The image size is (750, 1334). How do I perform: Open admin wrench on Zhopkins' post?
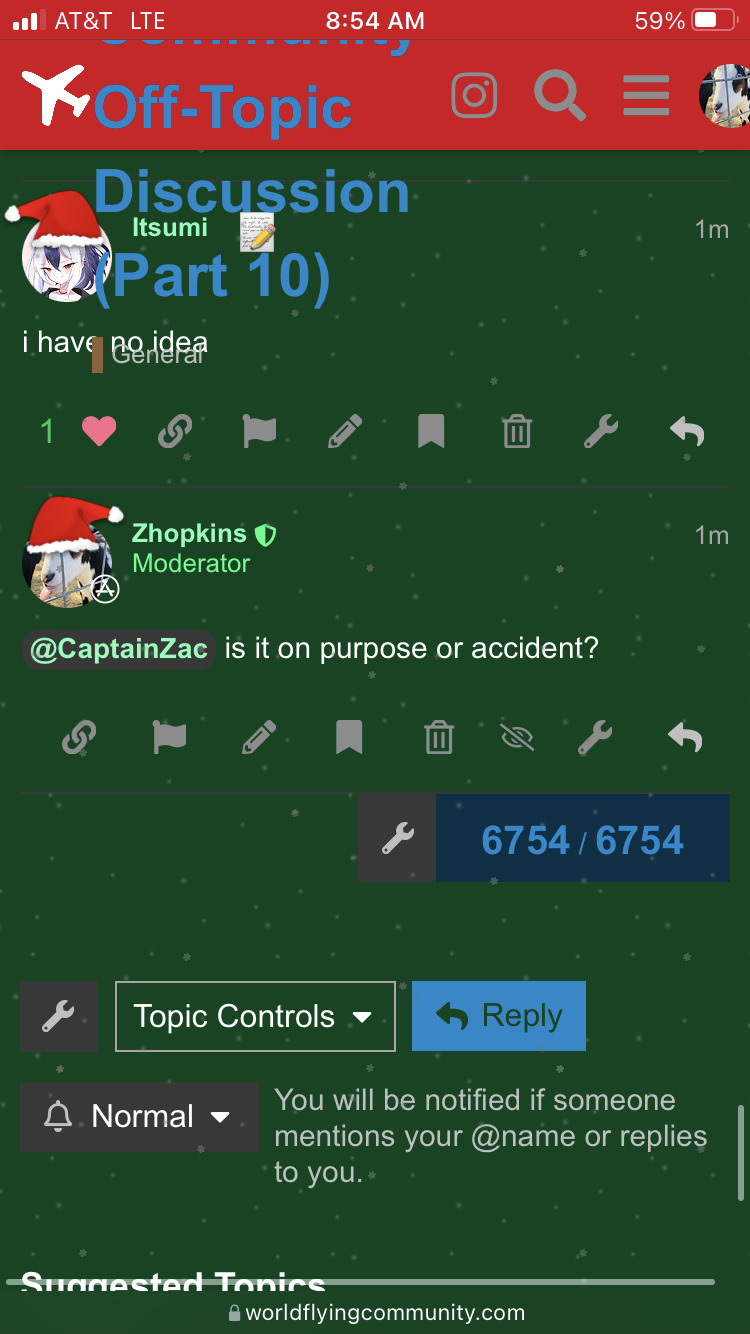[x=595, y=738]
